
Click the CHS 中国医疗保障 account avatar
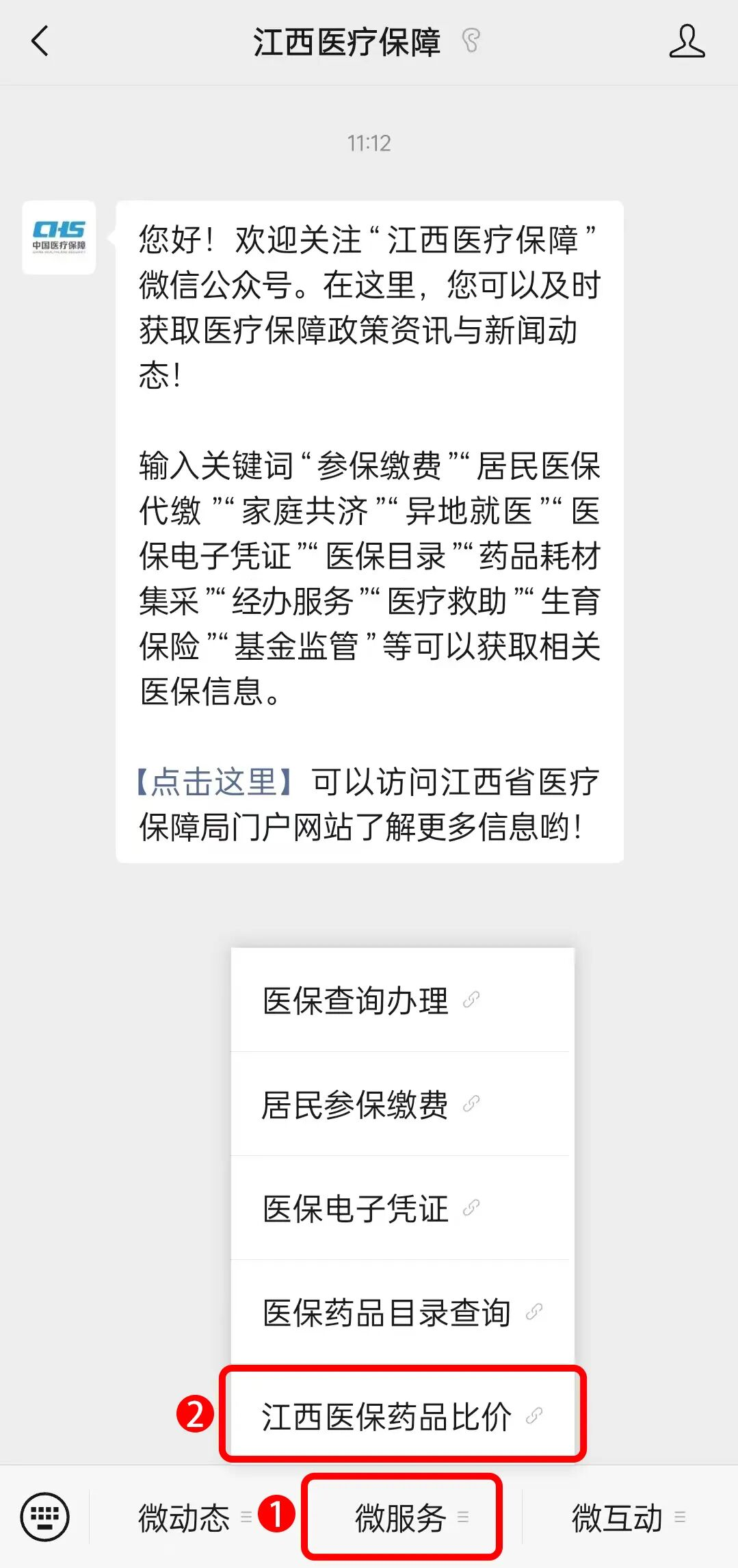(x=57, y=239)
